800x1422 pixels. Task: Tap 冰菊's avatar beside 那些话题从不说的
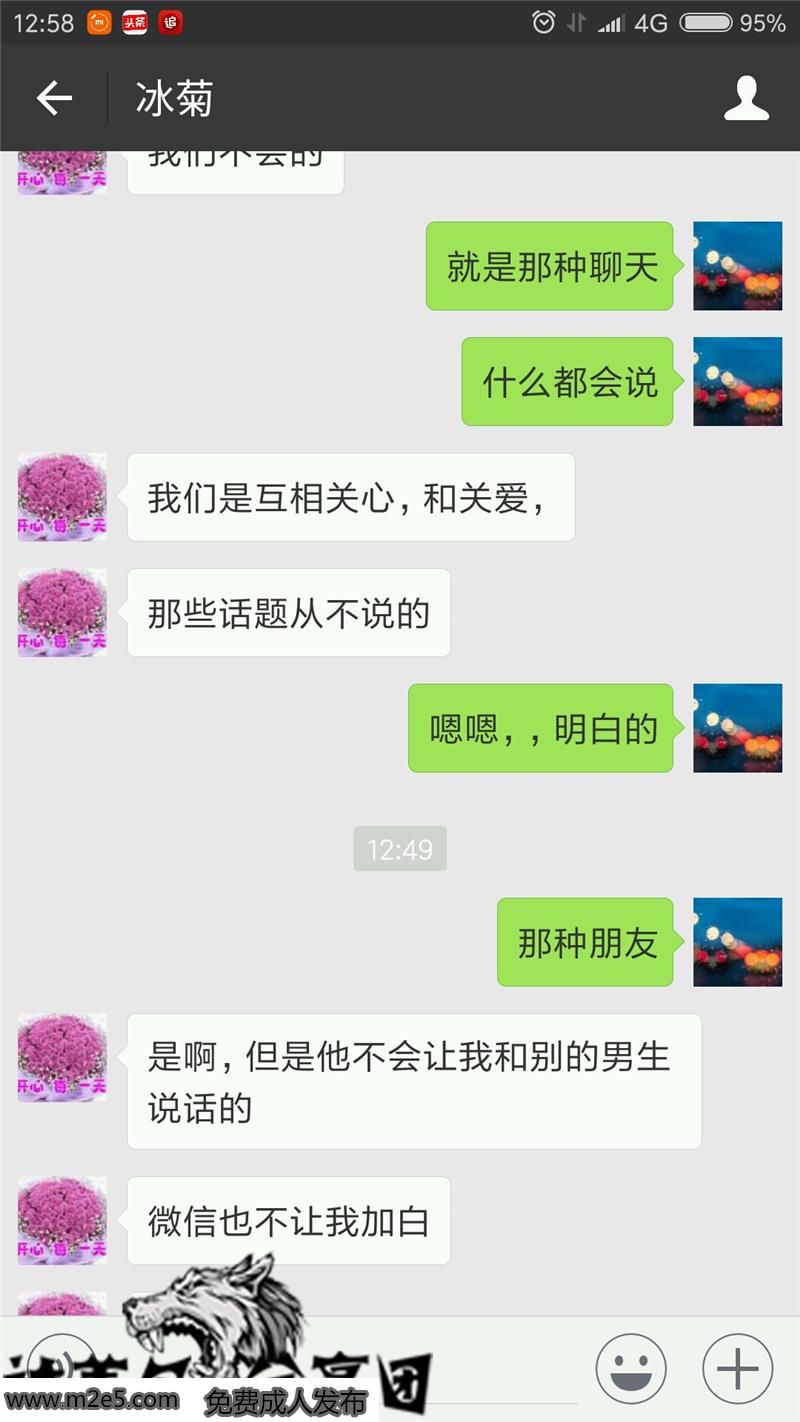[62, 612]
